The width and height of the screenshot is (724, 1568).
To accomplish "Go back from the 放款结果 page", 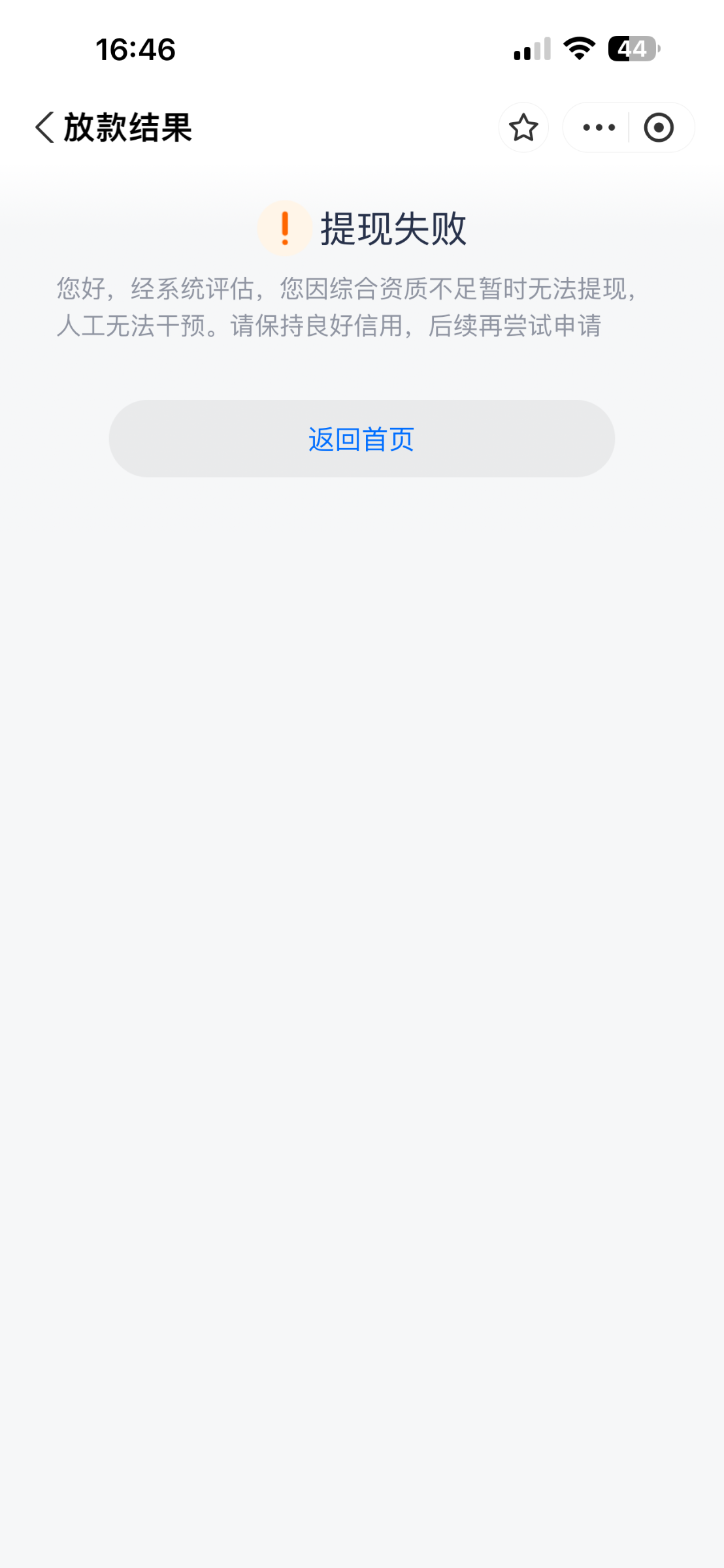I will pyautogui.click(x=44, y=127).
